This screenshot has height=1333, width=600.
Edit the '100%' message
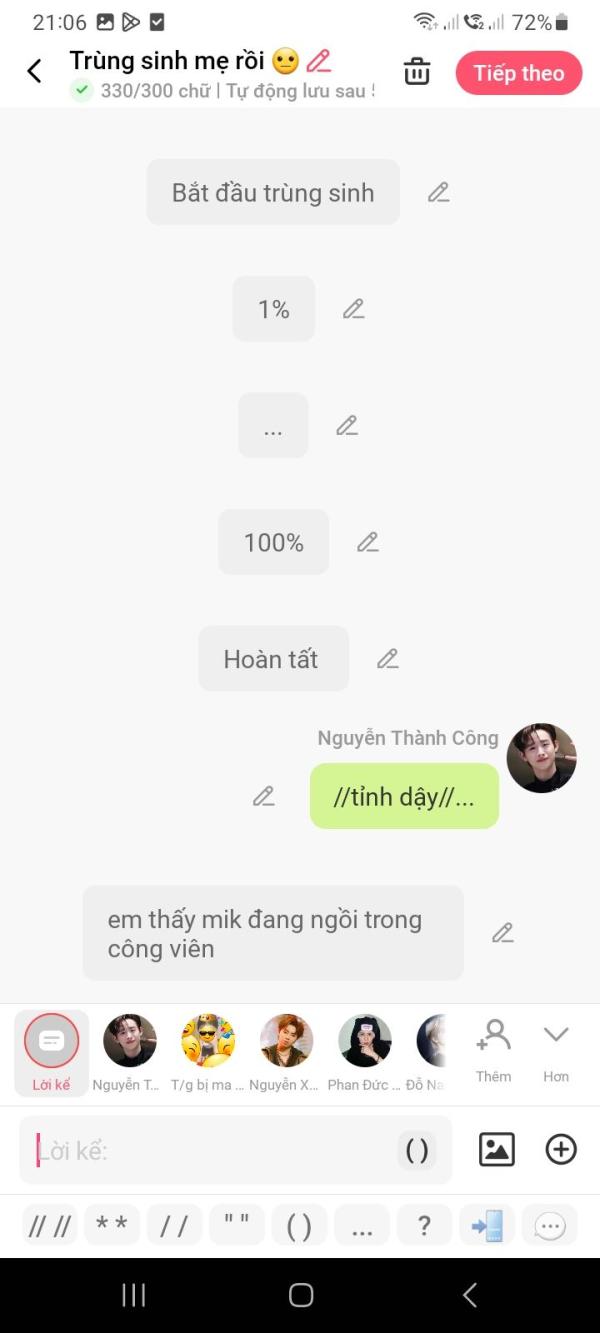point(368,542)
